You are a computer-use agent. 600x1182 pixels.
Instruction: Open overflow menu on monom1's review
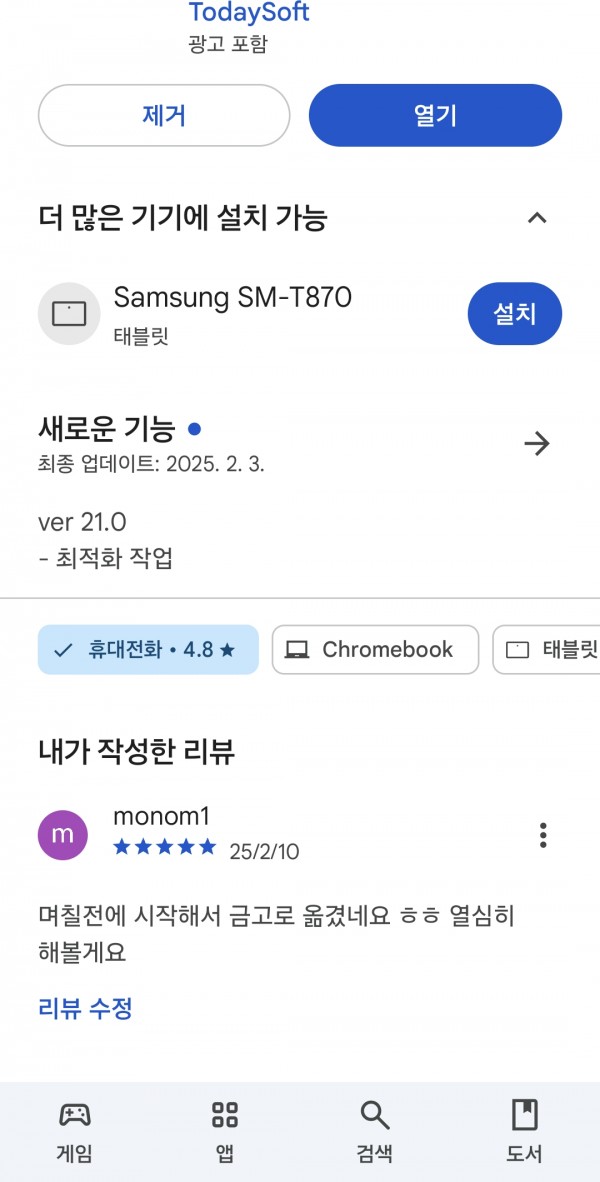click(543, 835)
